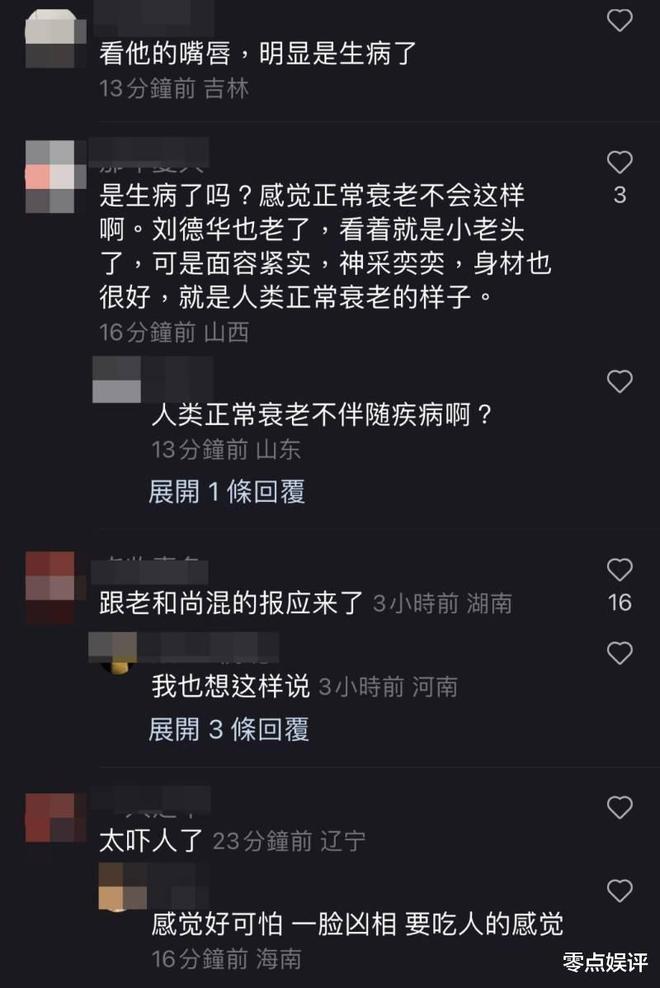The height and width of the screenshot is (988, 660).
Task: Like the comment starting '是生病了吗？'
Action: pos(620,162)
